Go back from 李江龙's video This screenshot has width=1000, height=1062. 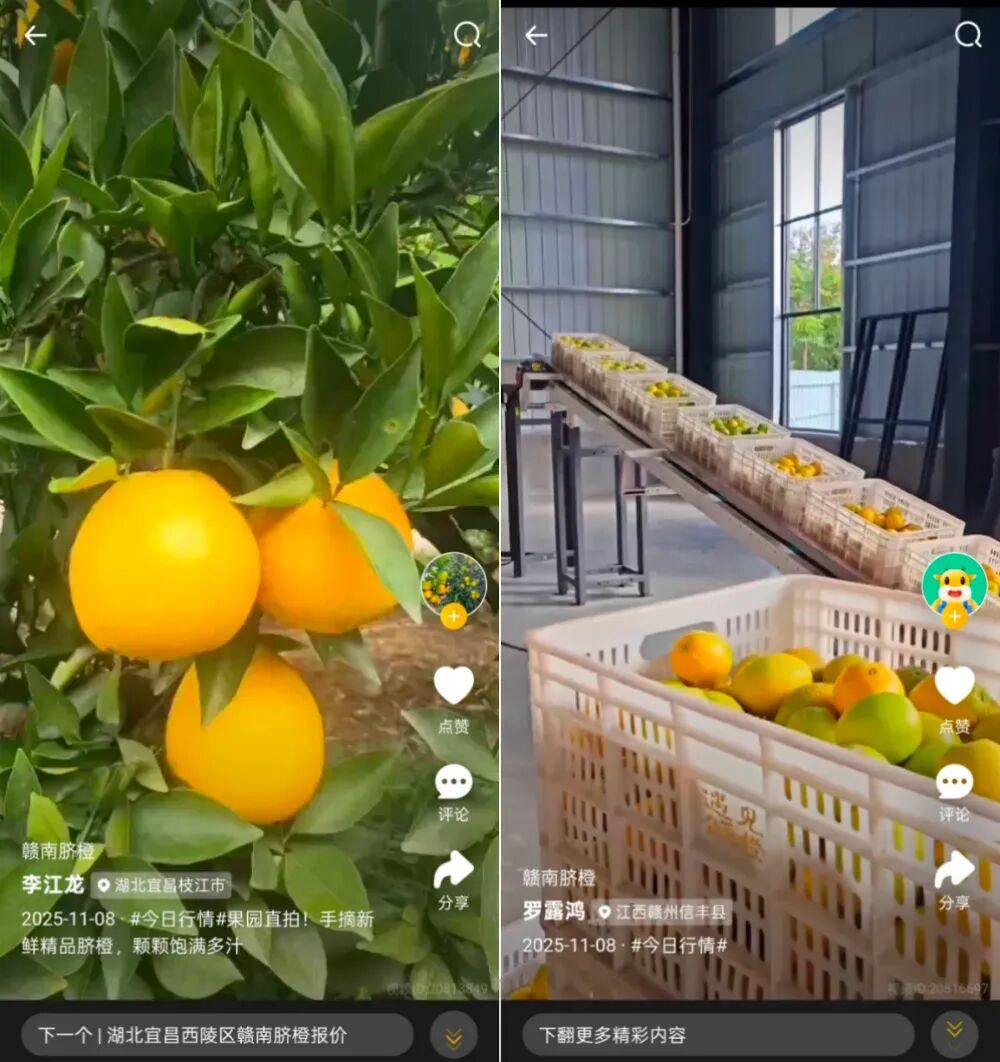click(x=35, y=35)
